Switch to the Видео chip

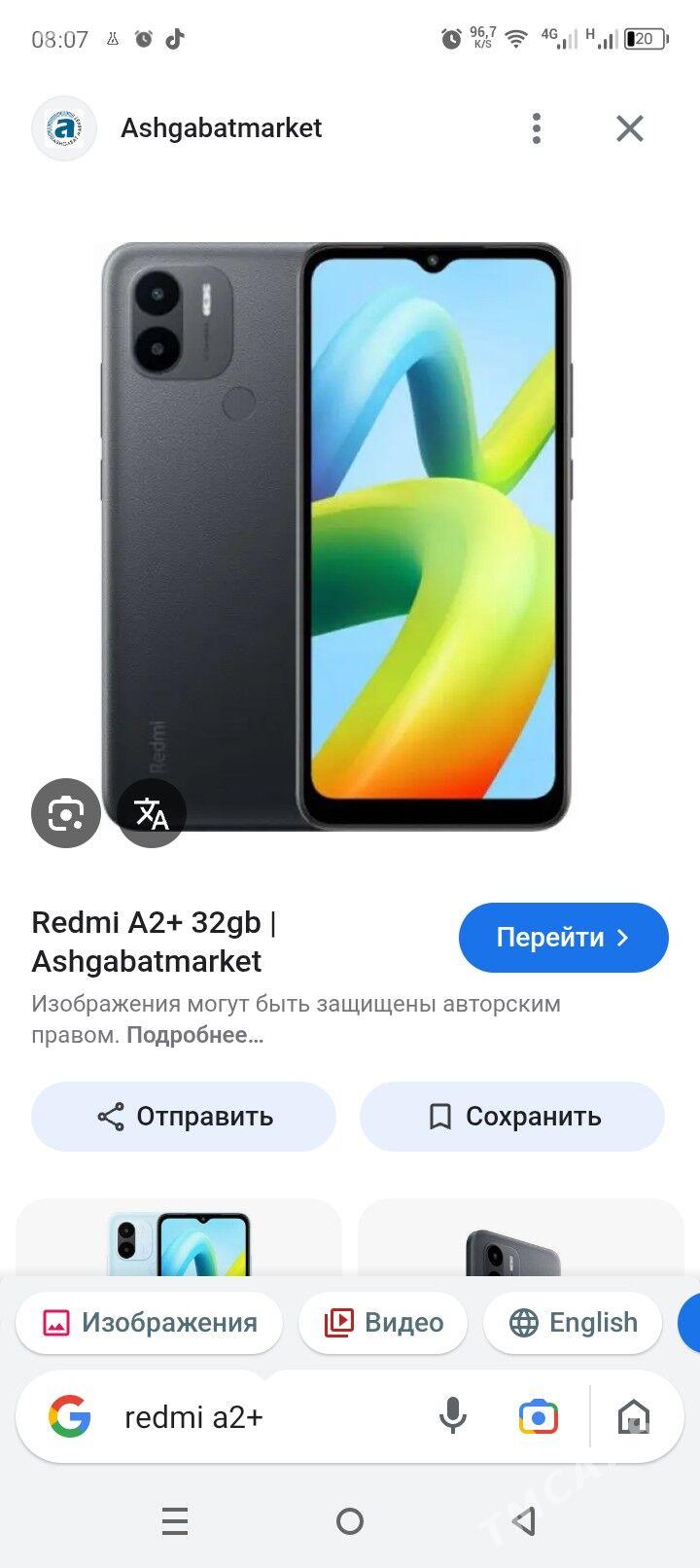pyautogui.click(x=383, y=1323)
